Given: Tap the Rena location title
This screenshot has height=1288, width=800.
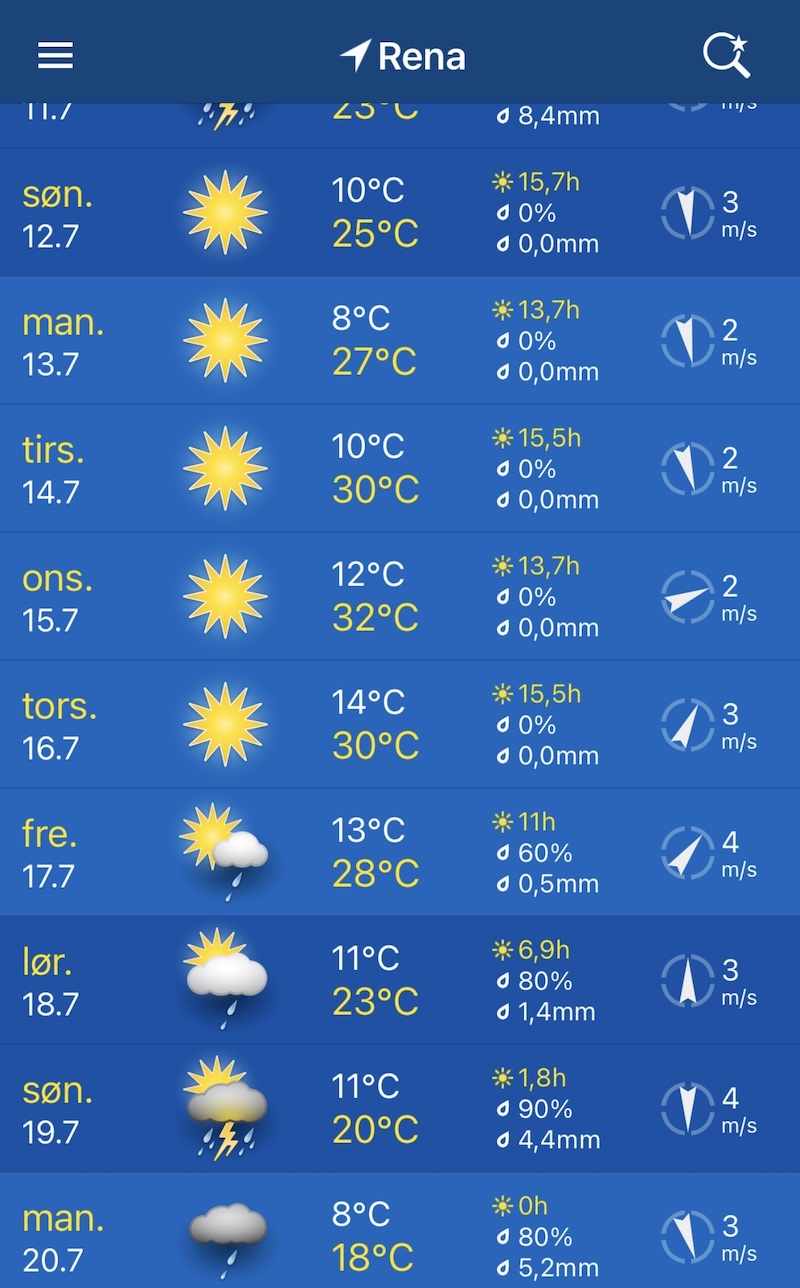Looking at the screenshot, I should point(403,56).
